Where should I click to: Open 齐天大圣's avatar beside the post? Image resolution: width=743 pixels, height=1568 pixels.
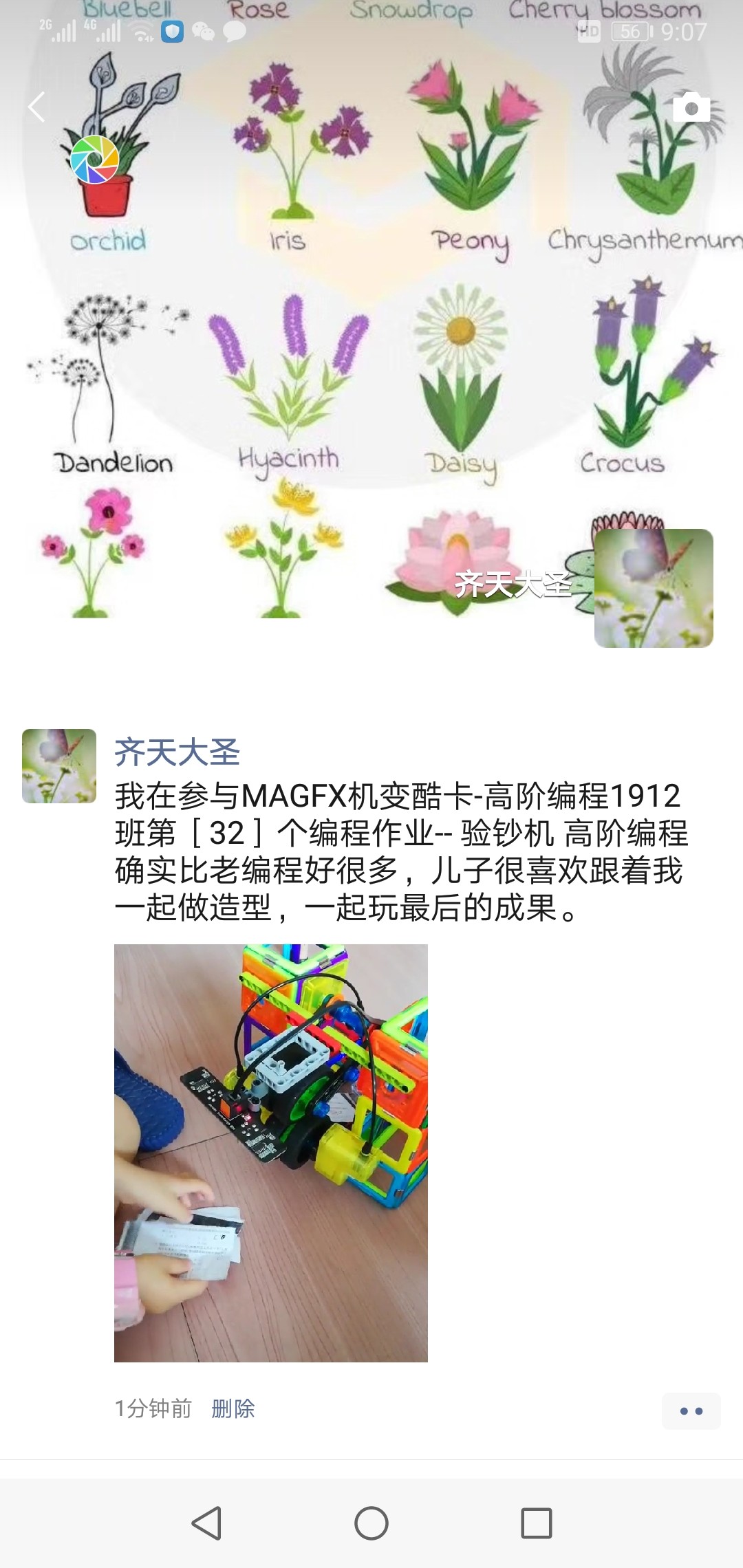[x=59, y=766]
